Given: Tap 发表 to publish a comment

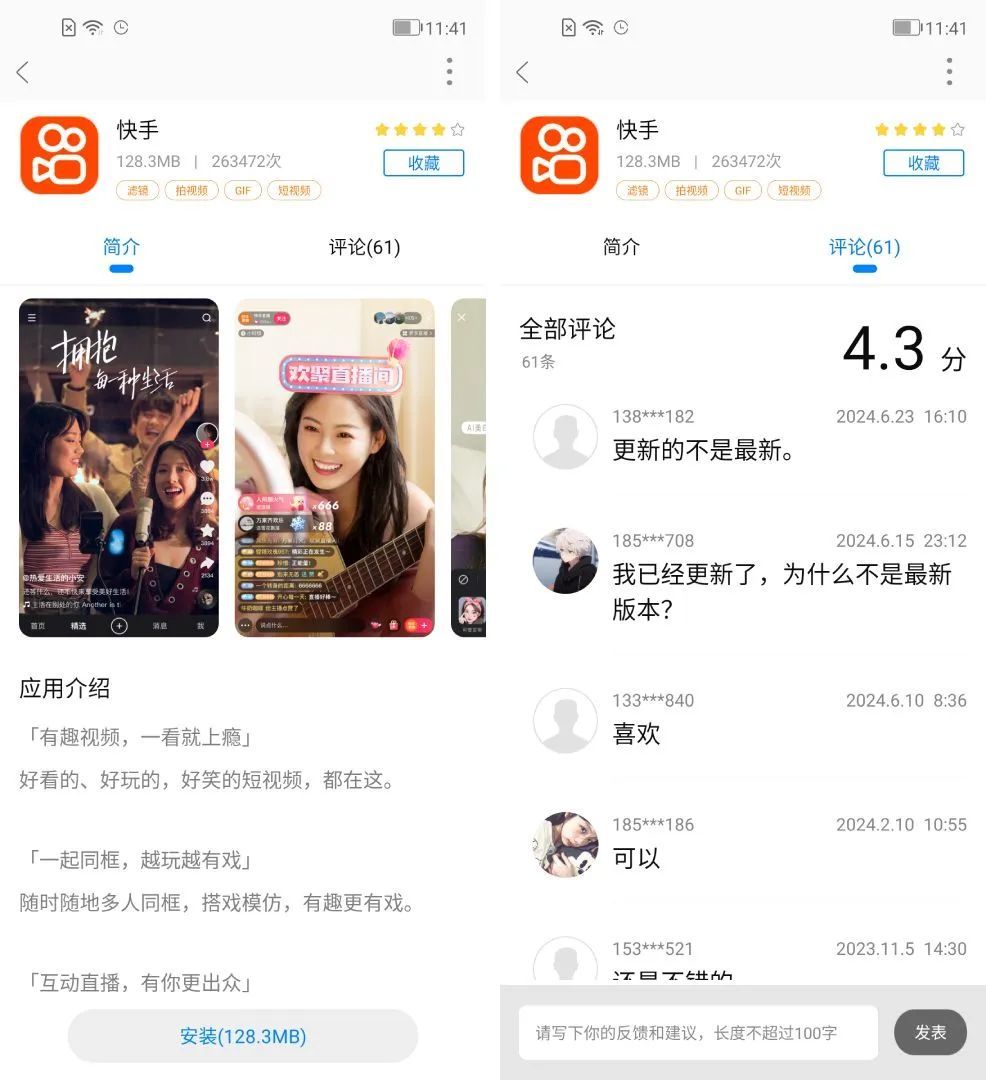Looking at the screenshot, I should pyautogui.click(x=930, y=1031).
